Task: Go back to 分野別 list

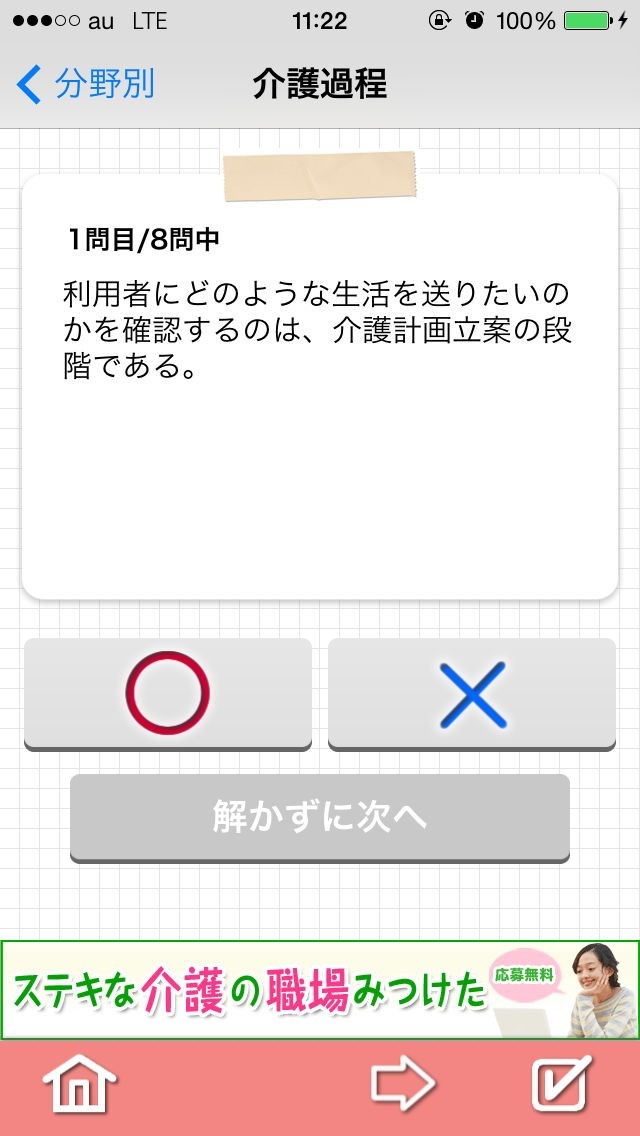Action: point(86,84)
